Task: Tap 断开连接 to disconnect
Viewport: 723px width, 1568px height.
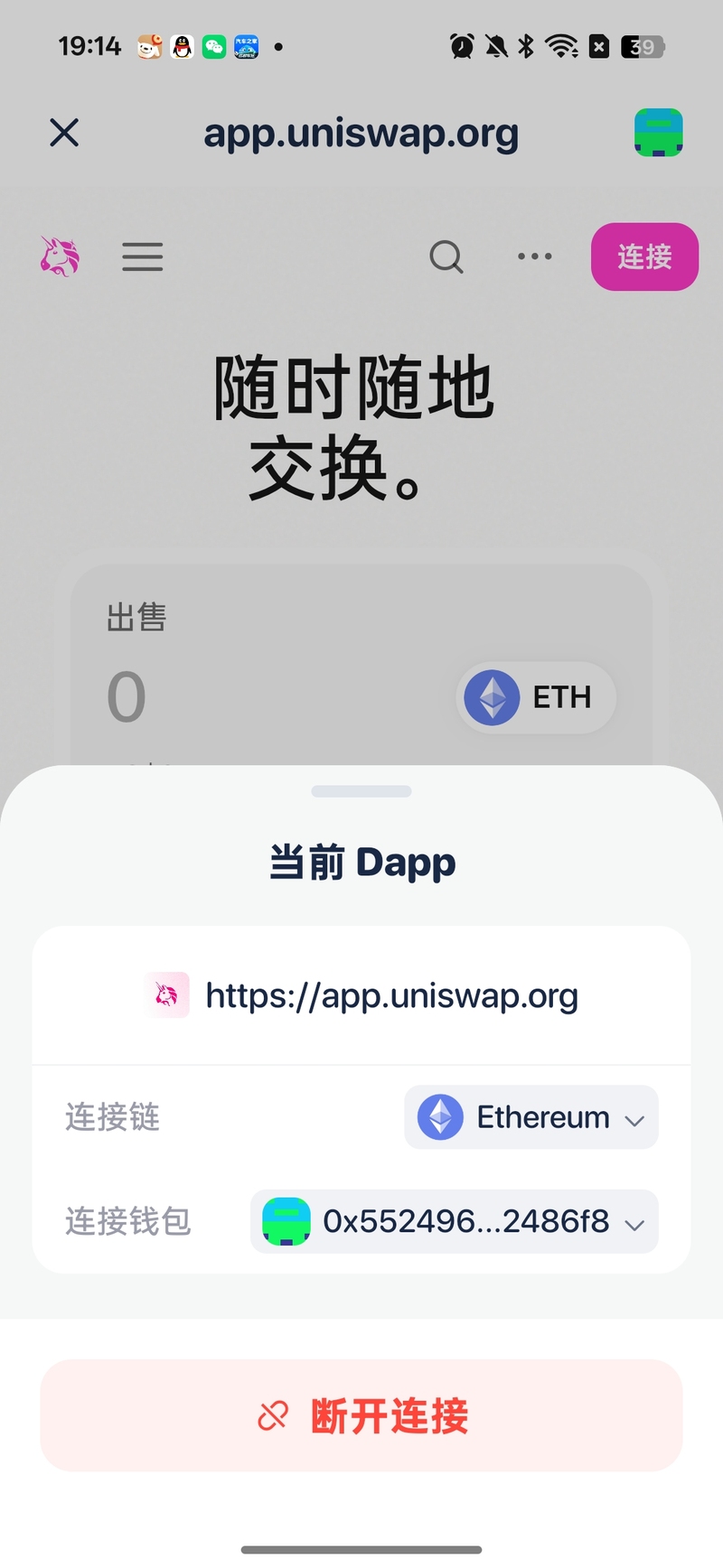Action: click(x=361, y=1415)
